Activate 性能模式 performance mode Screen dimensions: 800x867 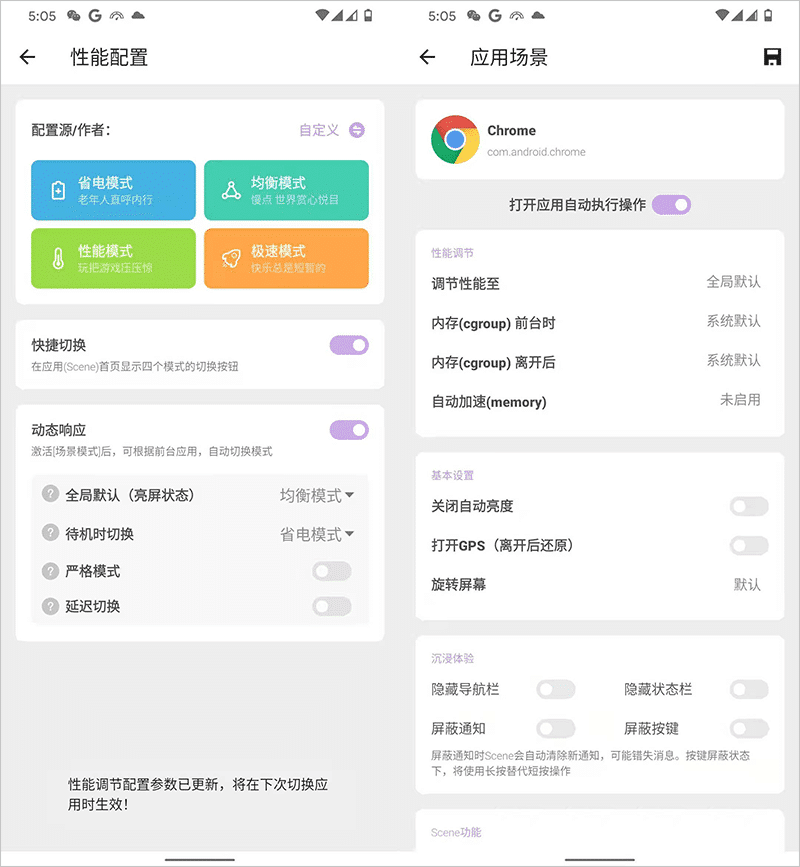coord(113,258)
